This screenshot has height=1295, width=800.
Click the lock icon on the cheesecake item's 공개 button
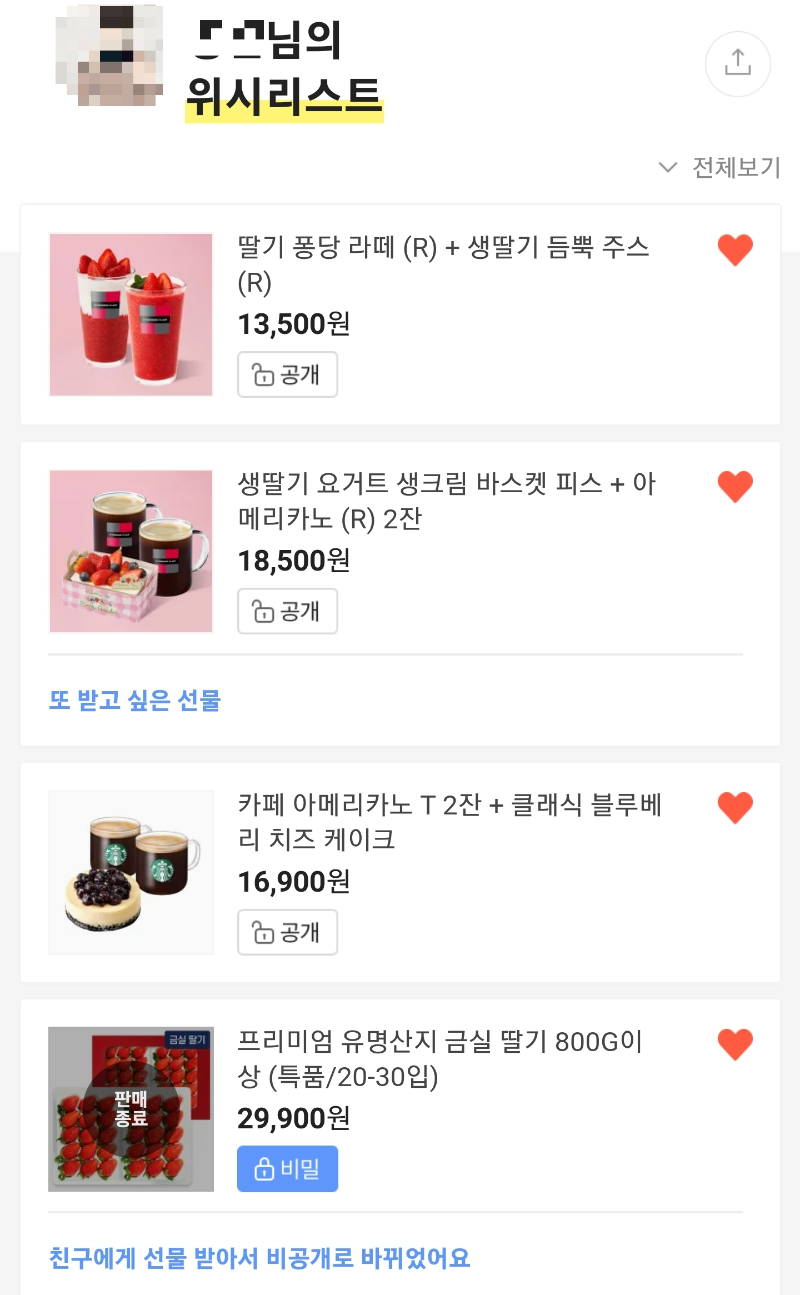262,932
